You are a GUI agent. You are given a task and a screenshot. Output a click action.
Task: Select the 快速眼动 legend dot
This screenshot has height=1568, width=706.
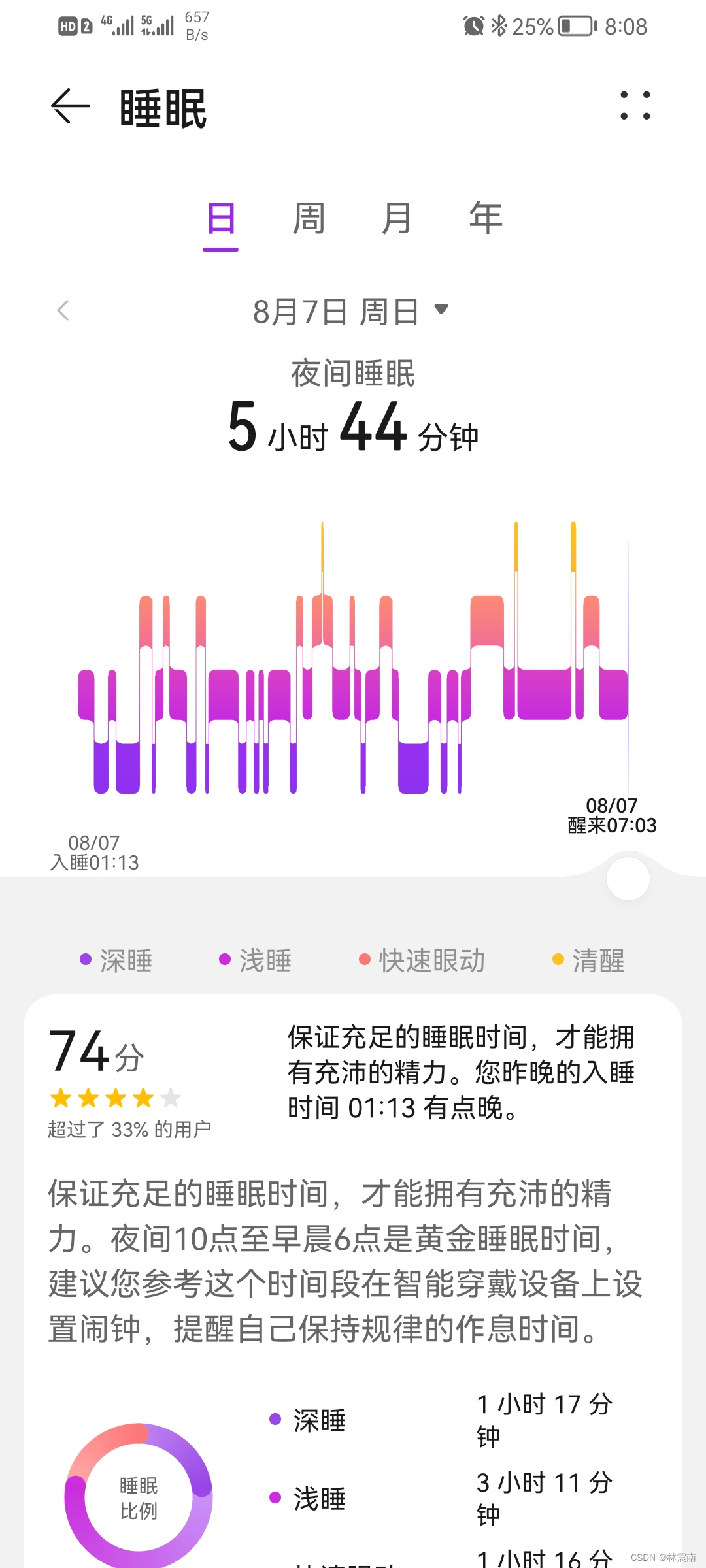[x=364, y=960]
